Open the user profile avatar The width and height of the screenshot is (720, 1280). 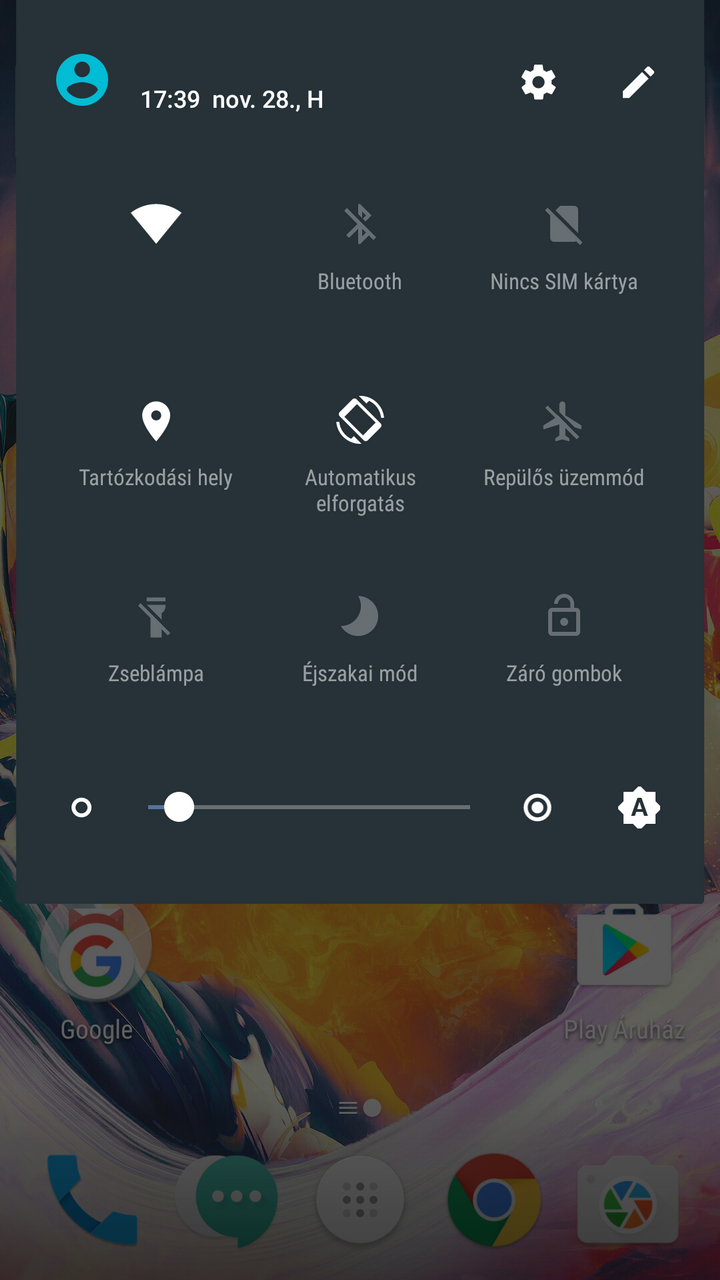coord(82,80)
